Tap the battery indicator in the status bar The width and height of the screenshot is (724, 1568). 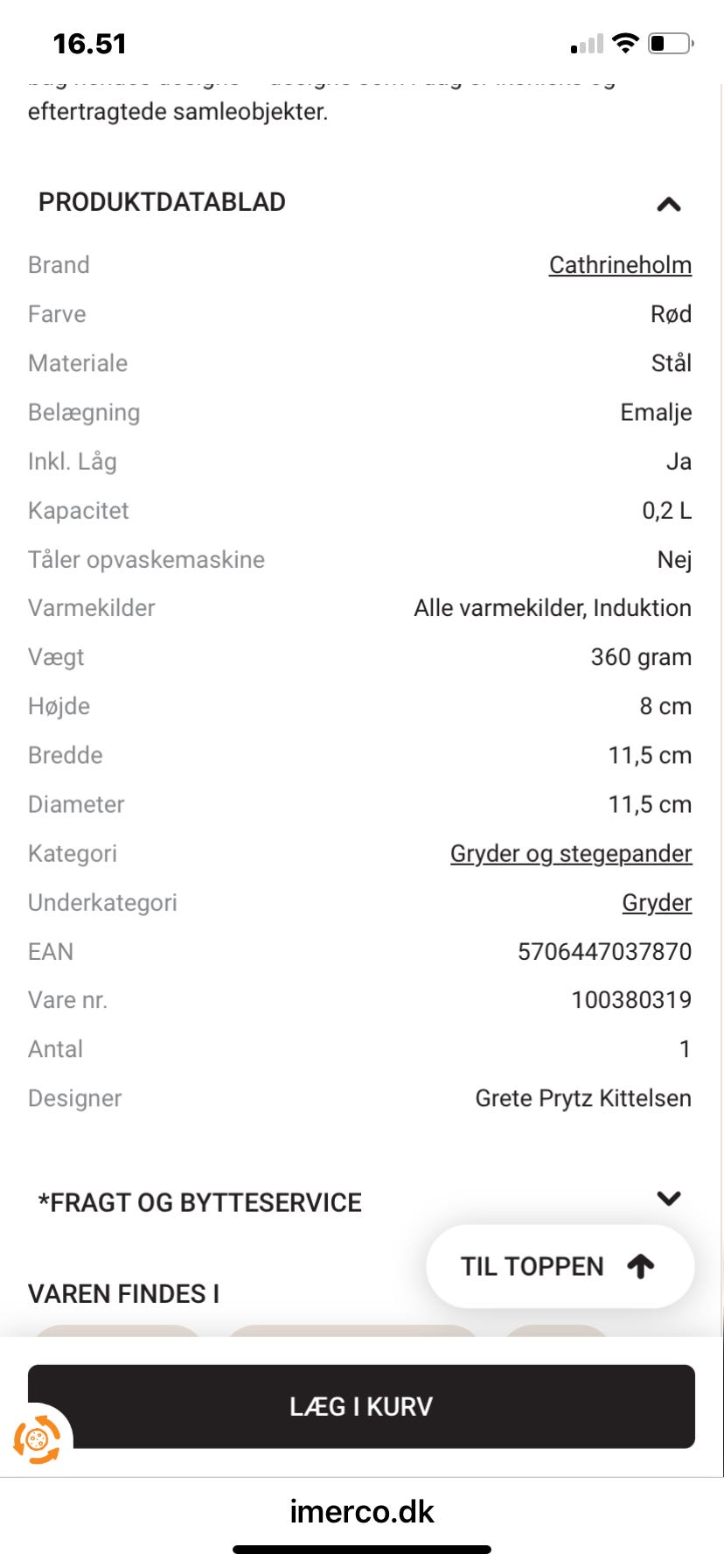tap(670, 41)
